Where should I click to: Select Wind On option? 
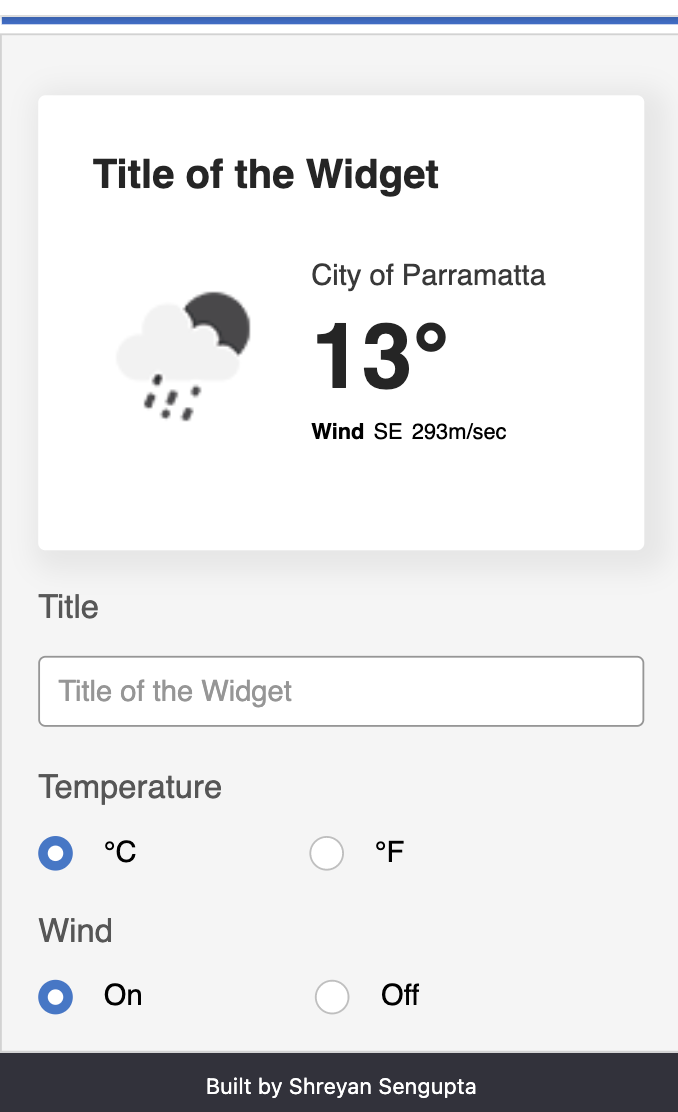pyautogui.click(x=56, y=996)
